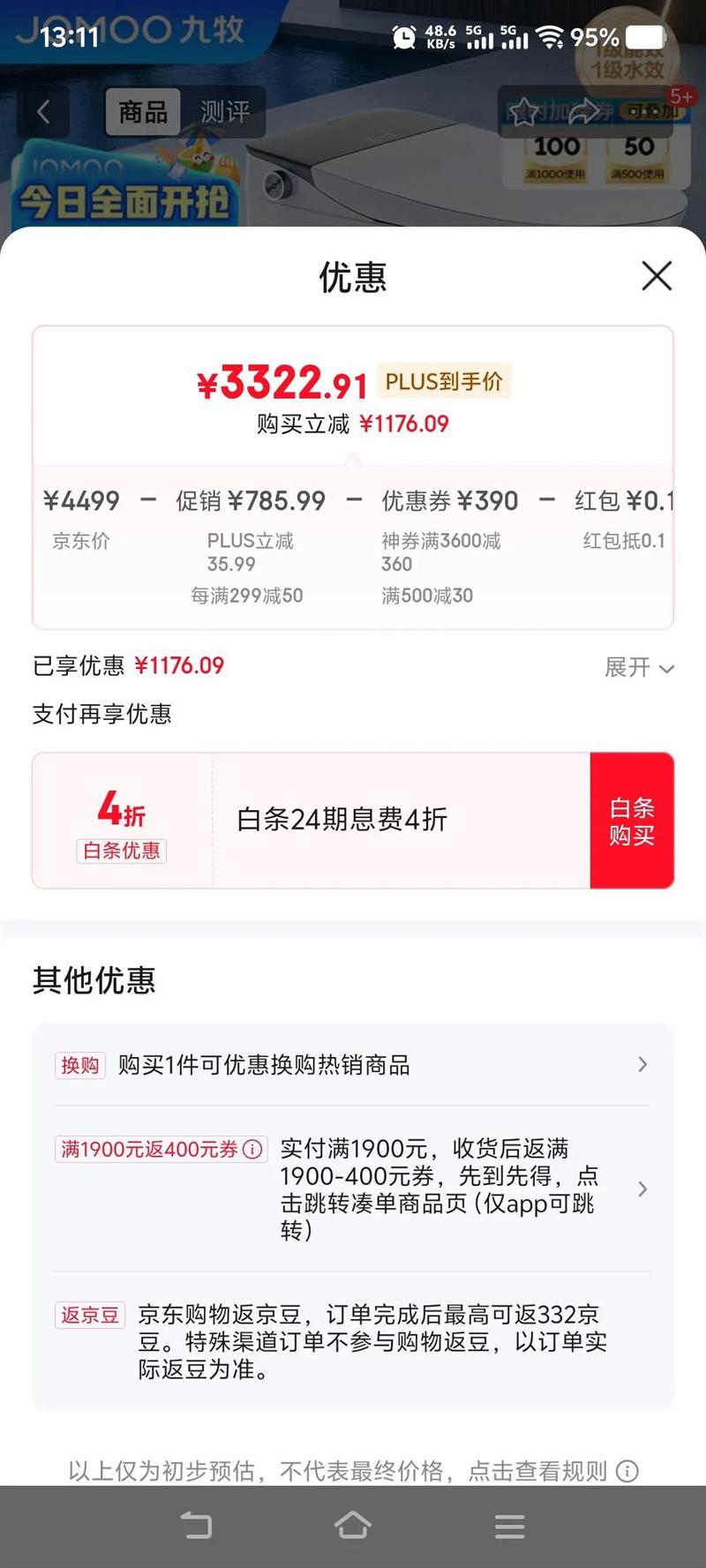This screenshot has height=1568, width=706.
Task: Go back with the system back button
Action: [x=196, y=1526]
